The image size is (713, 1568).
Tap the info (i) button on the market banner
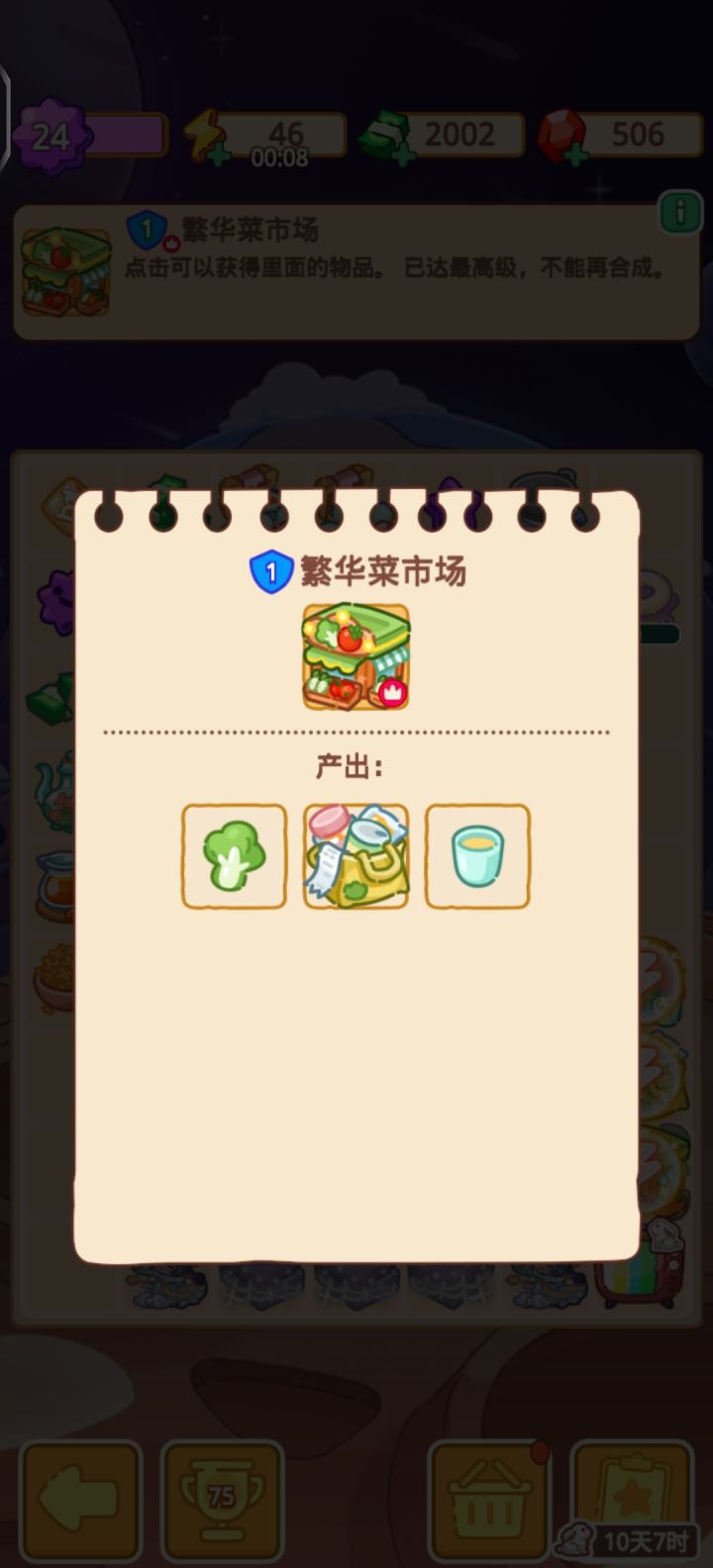click(x=679, y=211)
